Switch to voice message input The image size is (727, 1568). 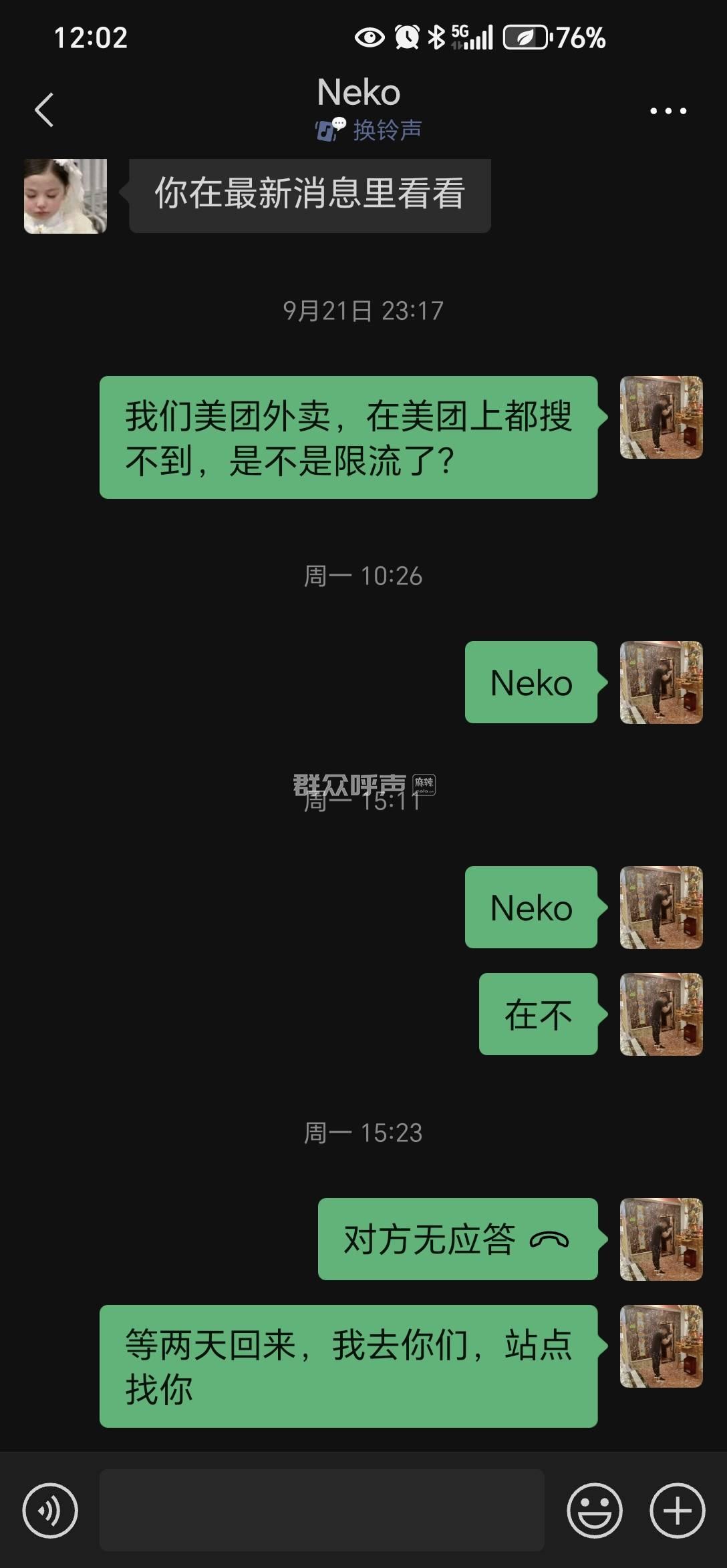pos(50,1510)
